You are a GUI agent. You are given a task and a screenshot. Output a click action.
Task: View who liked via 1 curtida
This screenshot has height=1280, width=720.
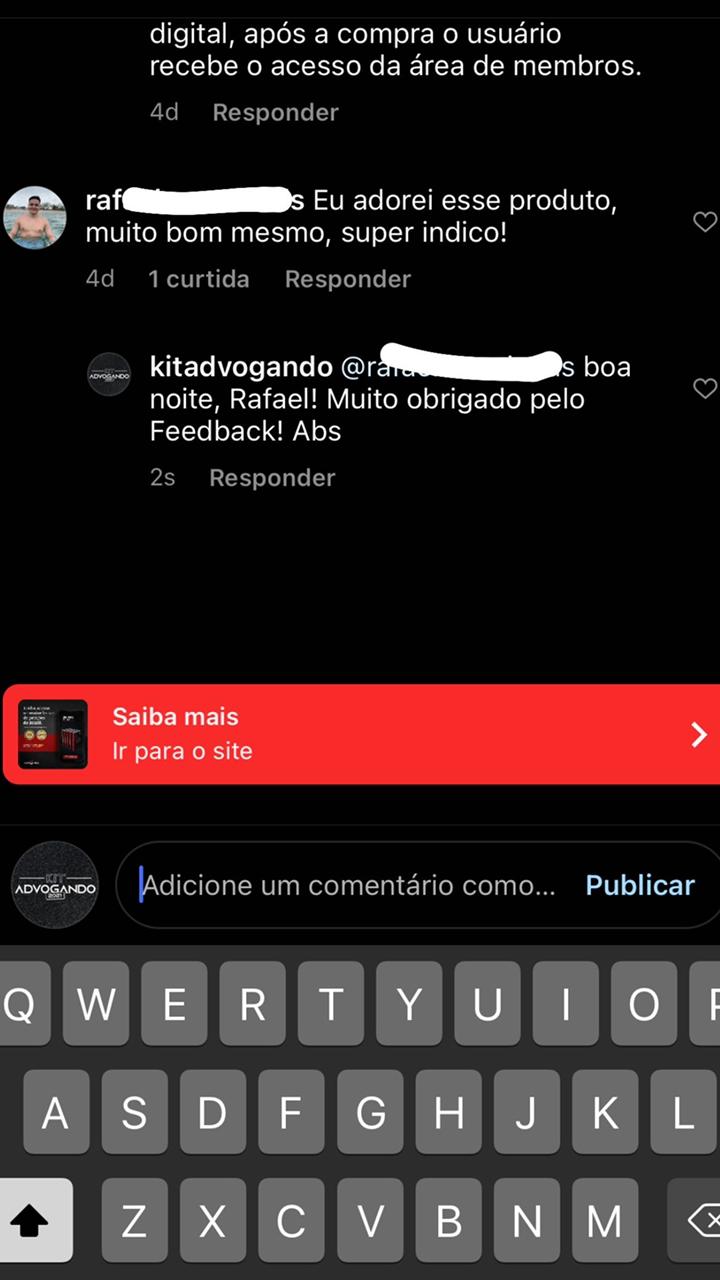(198, 279)
